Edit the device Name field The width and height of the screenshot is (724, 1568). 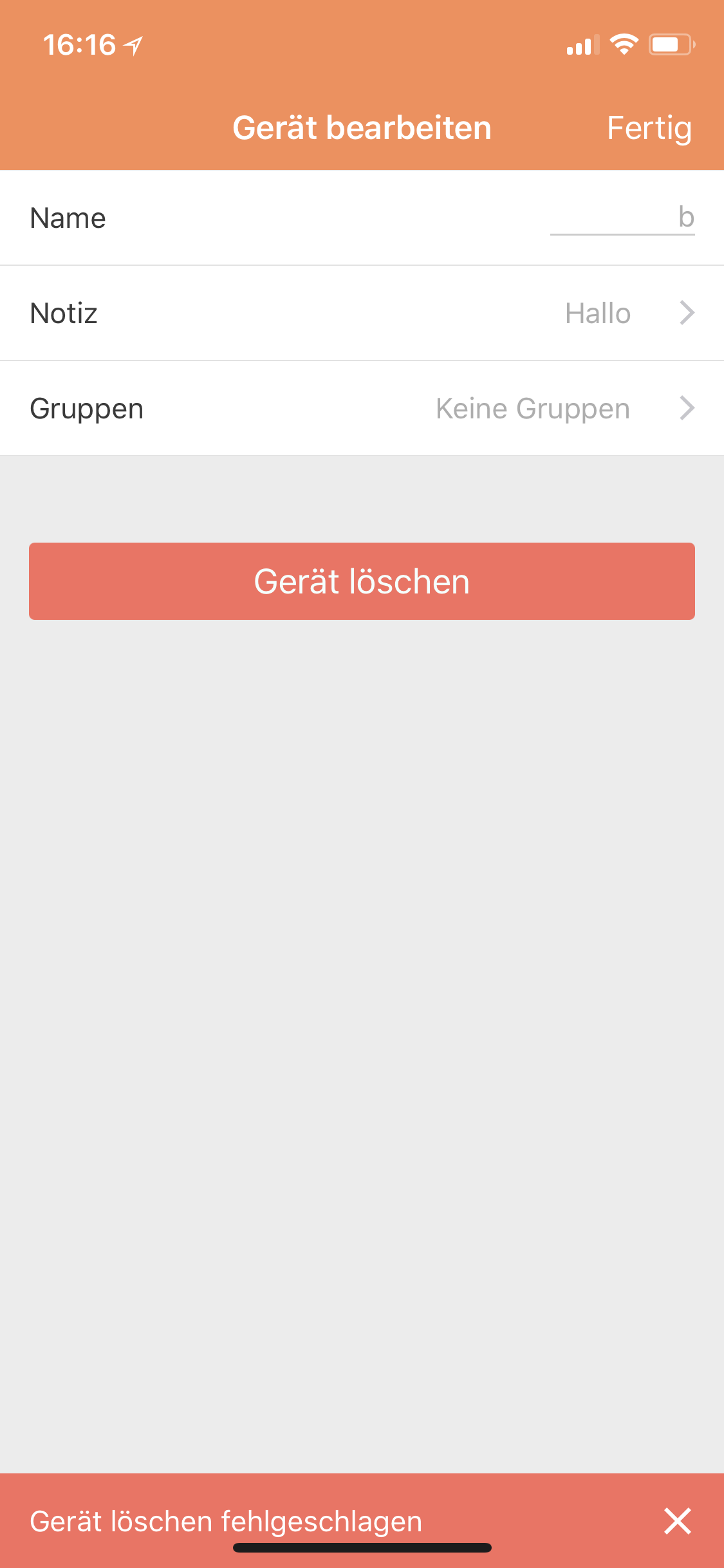pyautogui.click(x=622, y=218)
